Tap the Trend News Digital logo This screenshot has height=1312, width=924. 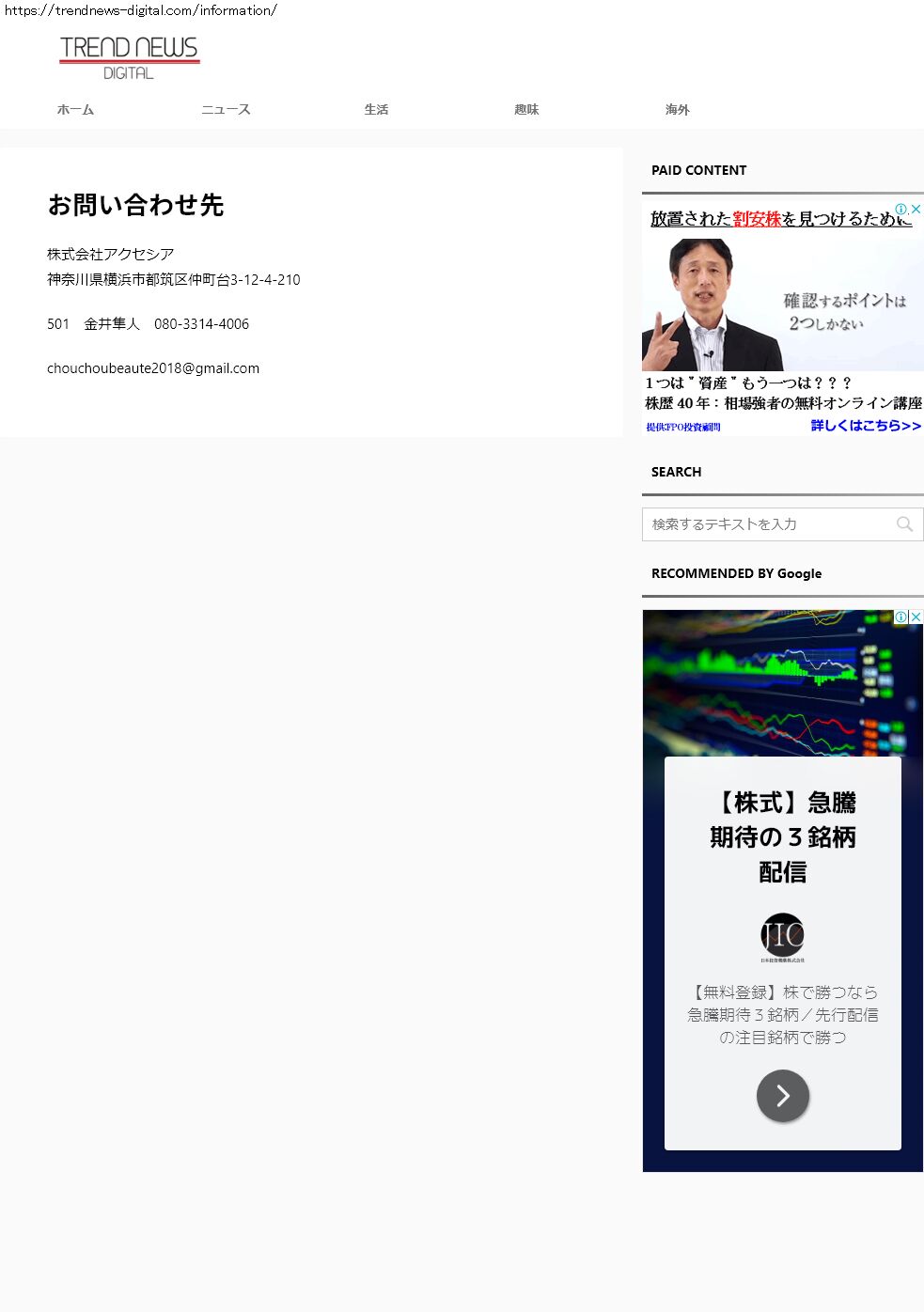pyautogui.click(x=130, y=57)
